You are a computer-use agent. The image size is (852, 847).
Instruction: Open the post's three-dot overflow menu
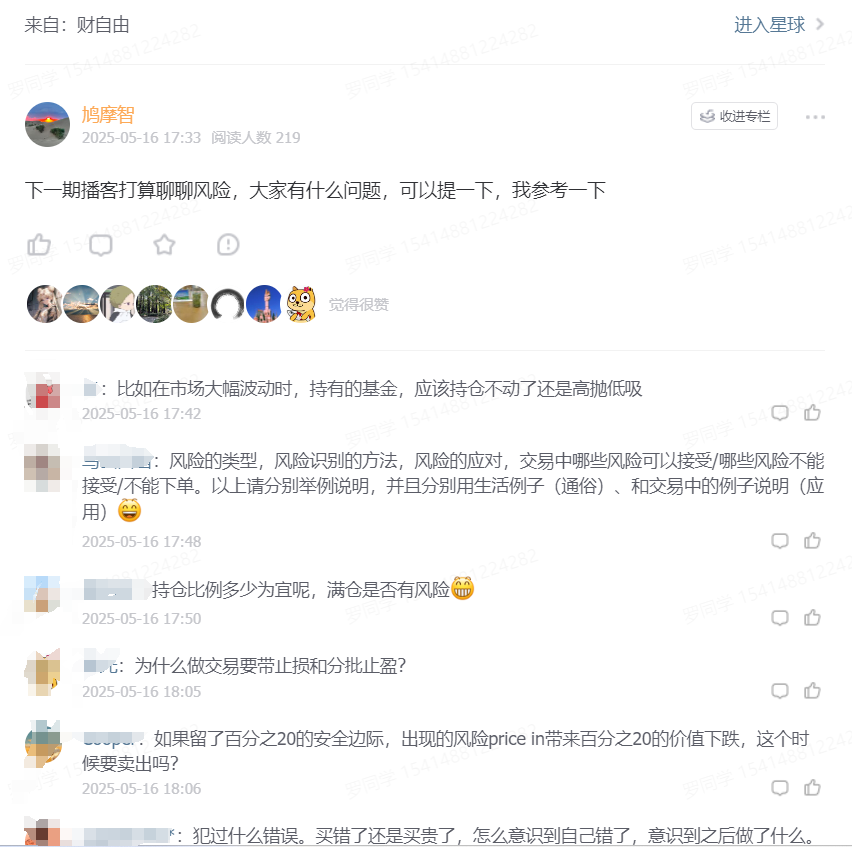click(815, 117)
